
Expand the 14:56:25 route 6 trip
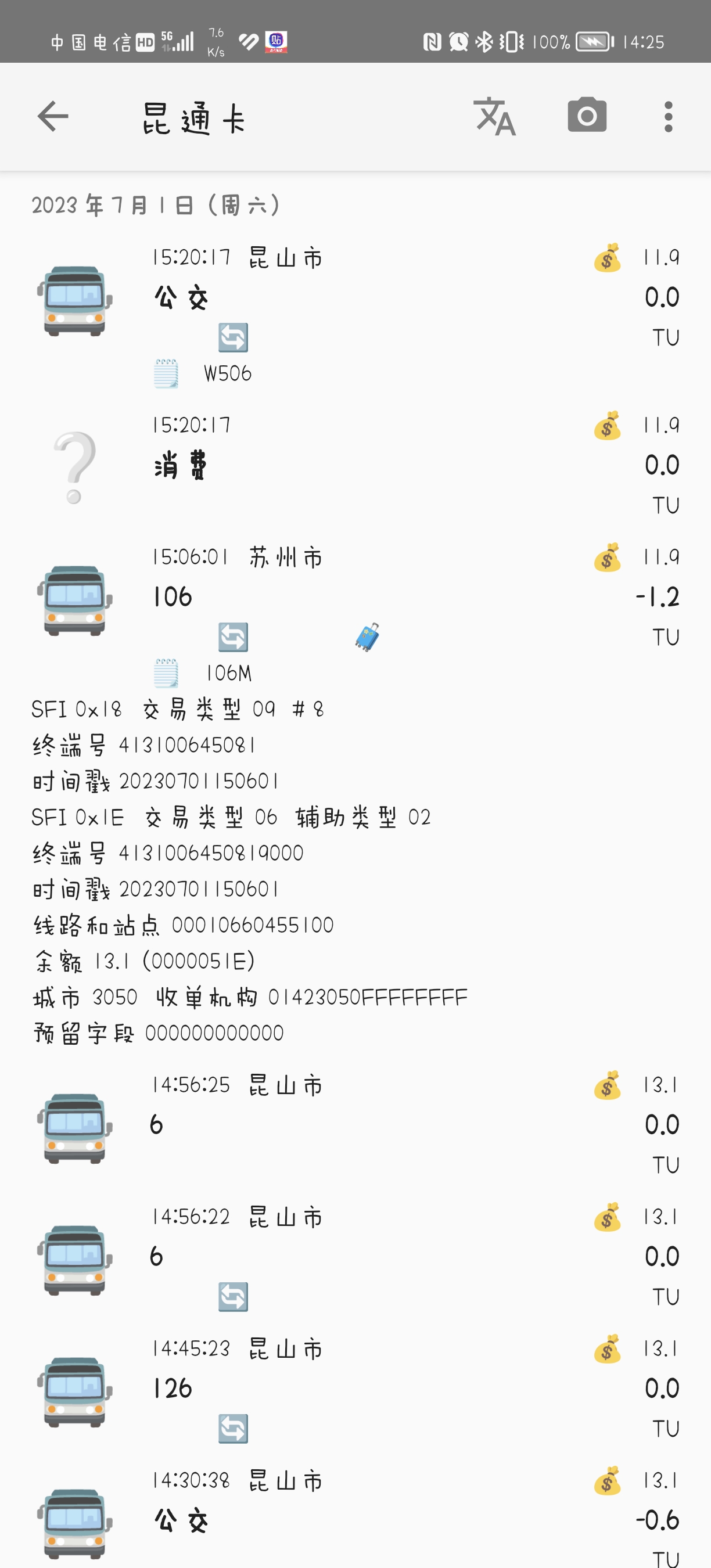[x=355, y=1125]
